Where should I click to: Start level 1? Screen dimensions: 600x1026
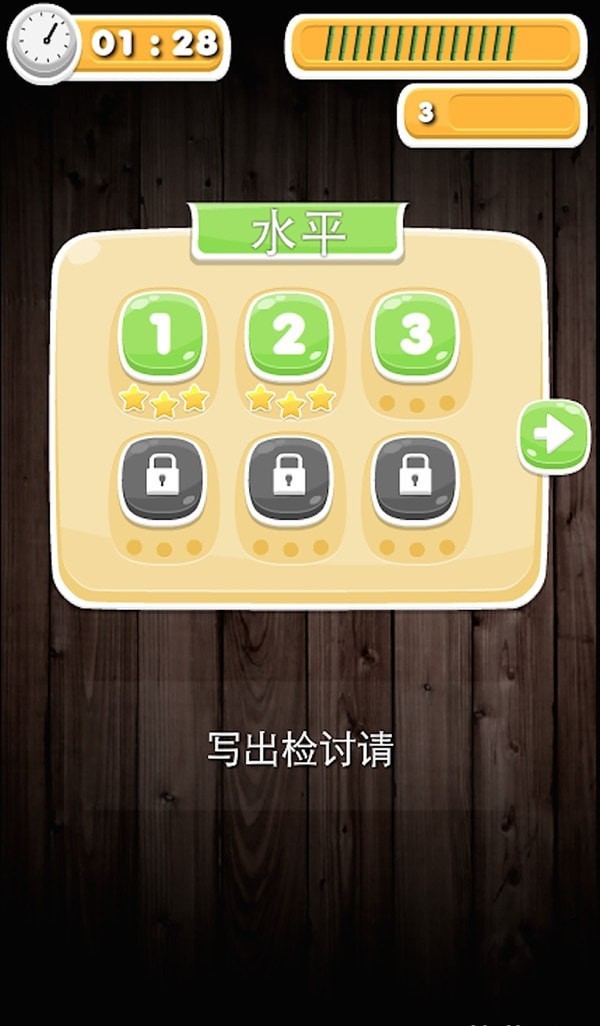(x=162, y=337)
